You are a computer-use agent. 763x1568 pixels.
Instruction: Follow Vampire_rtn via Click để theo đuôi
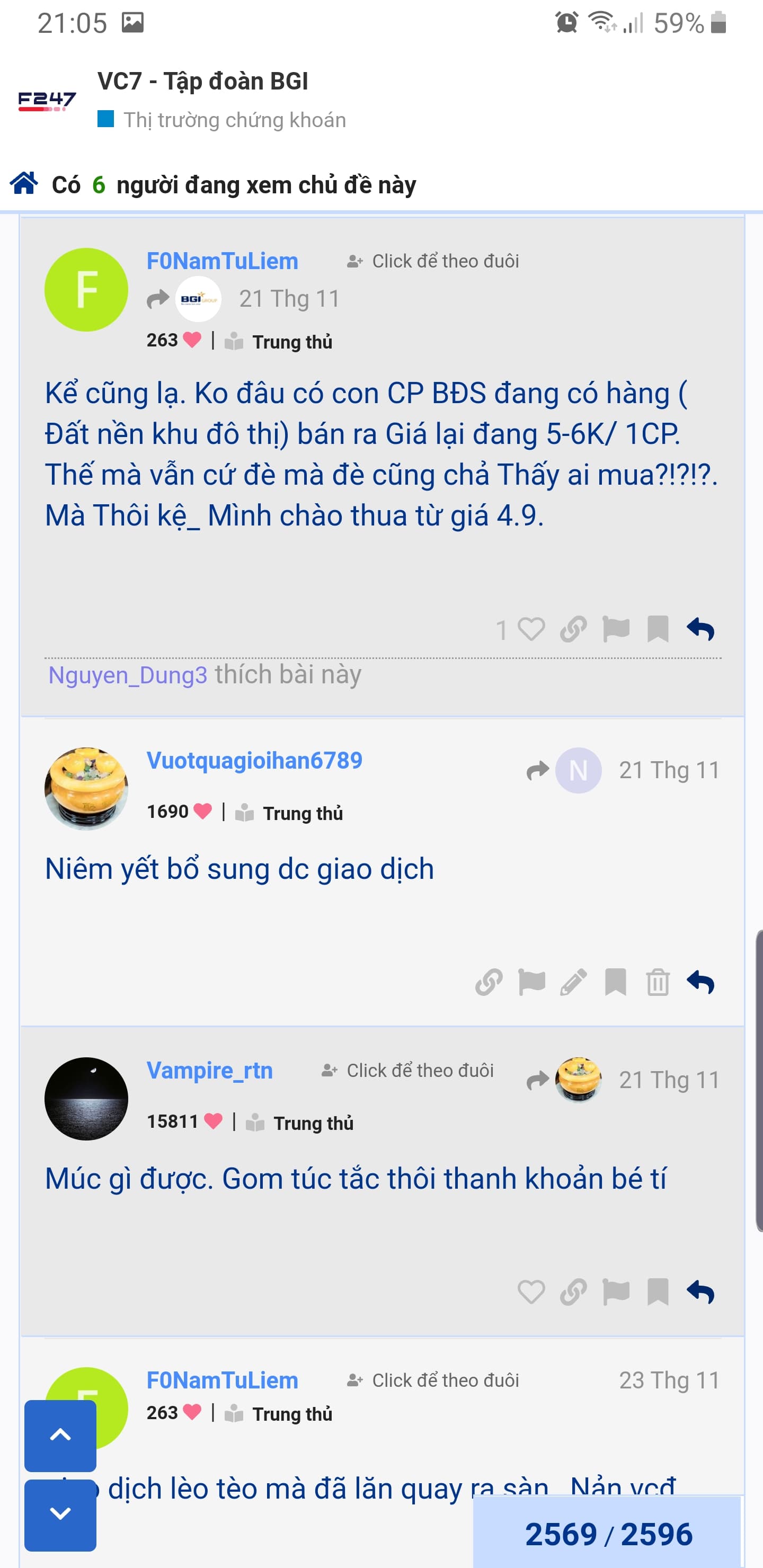[x=408, y=1070]
